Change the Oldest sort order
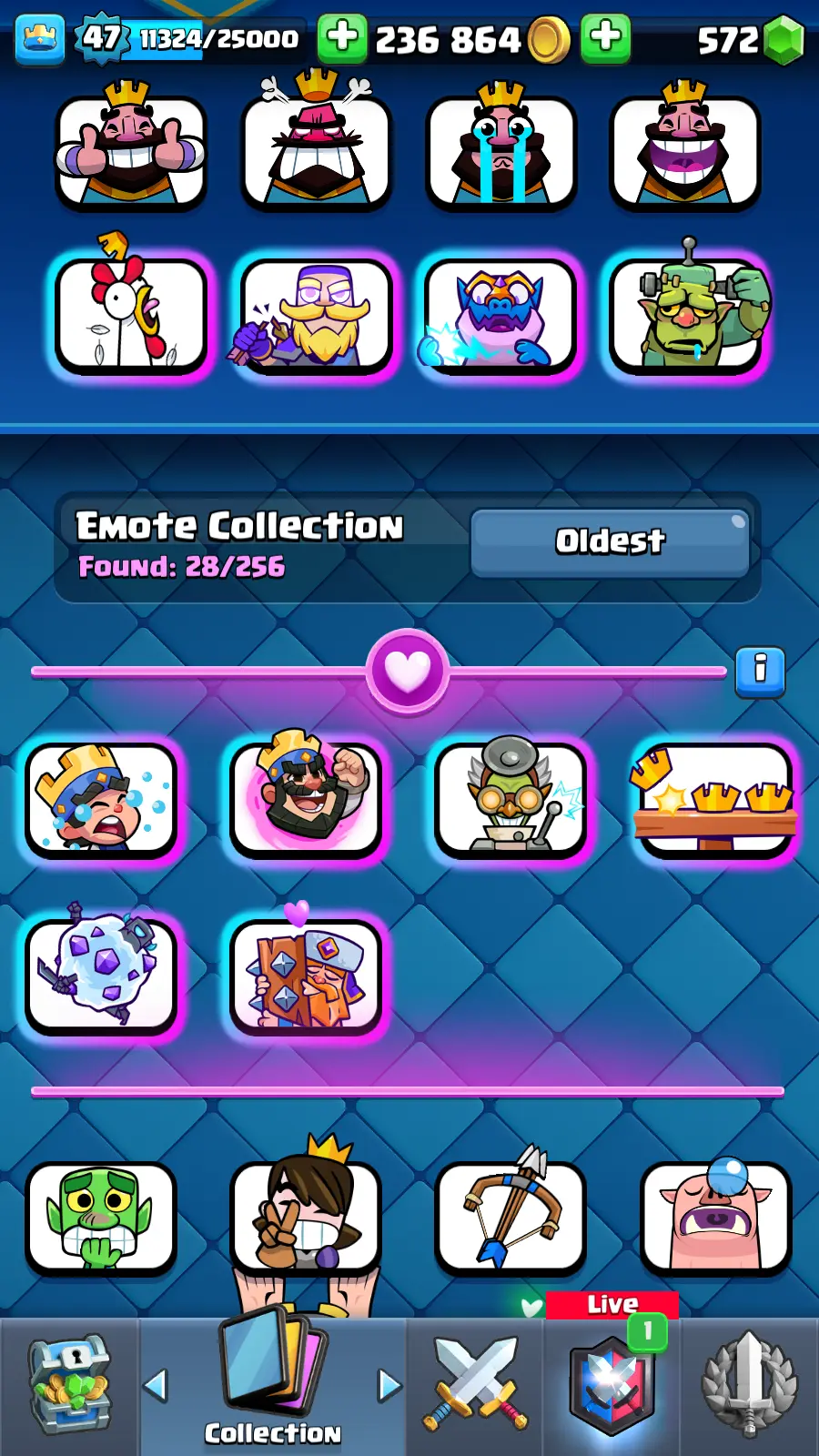Viewport: 819px width, 1456px height. pyautogui.click(x=610, y=542)
